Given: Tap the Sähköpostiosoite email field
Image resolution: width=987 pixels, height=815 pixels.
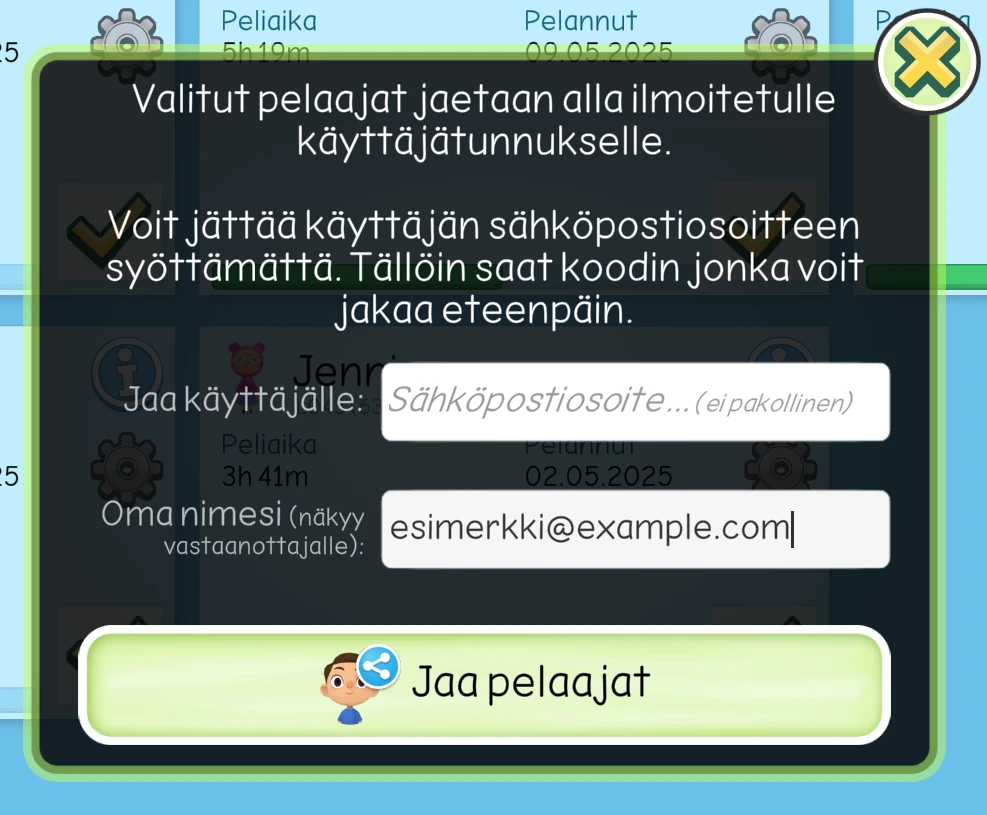Looking at the screenshot, I should click(x=635, y=402).
